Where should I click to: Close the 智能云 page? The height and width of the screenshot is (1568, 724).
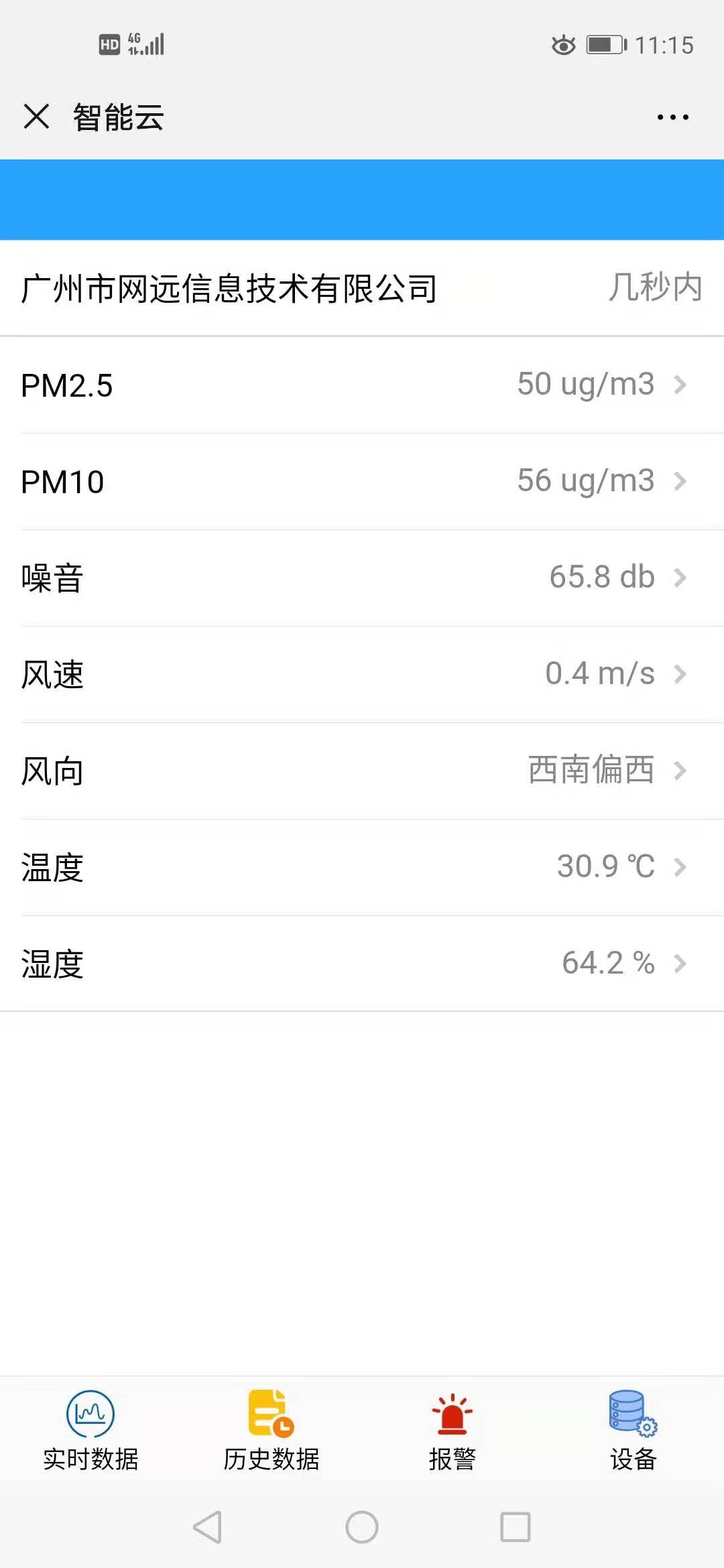(x=36, y=117)
